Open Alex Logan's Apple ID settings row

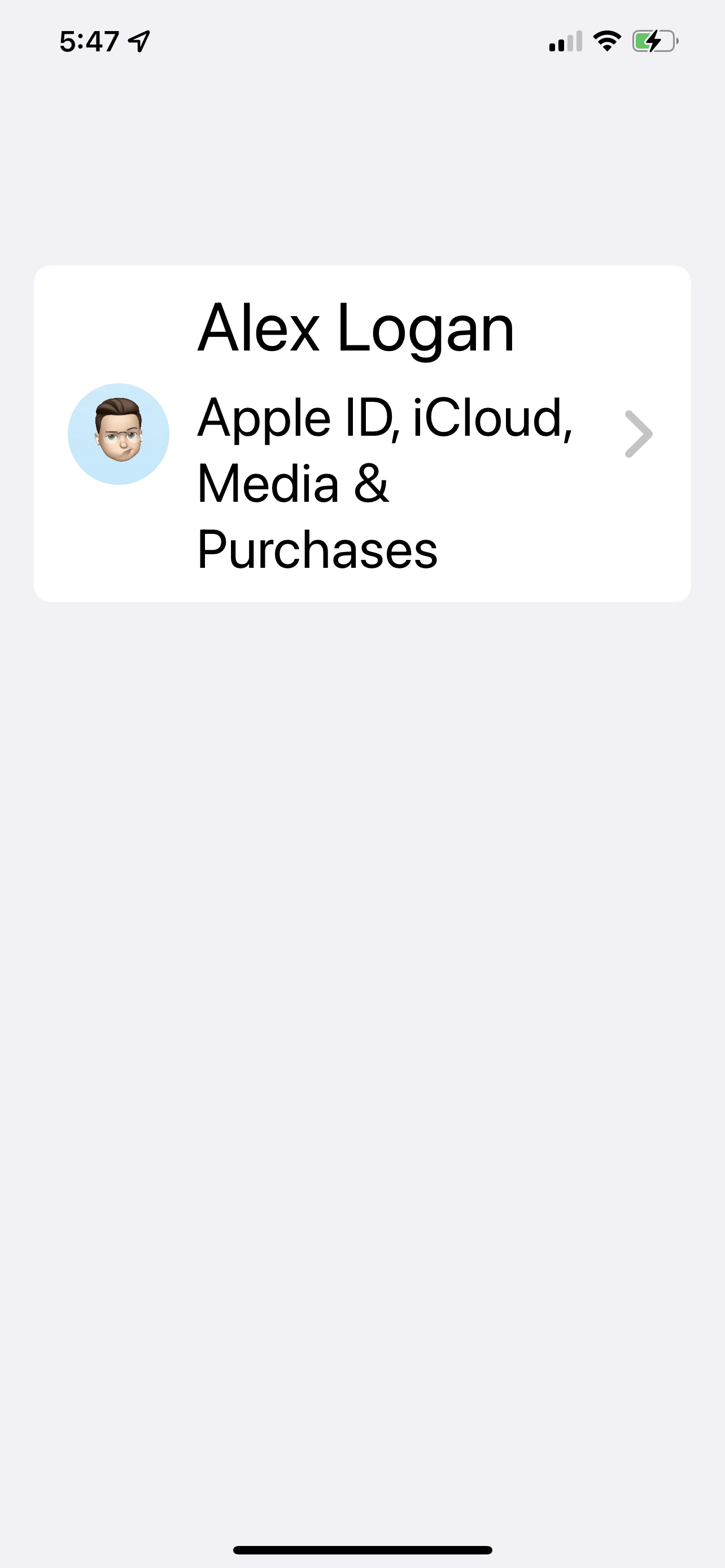tap(362, 433)
